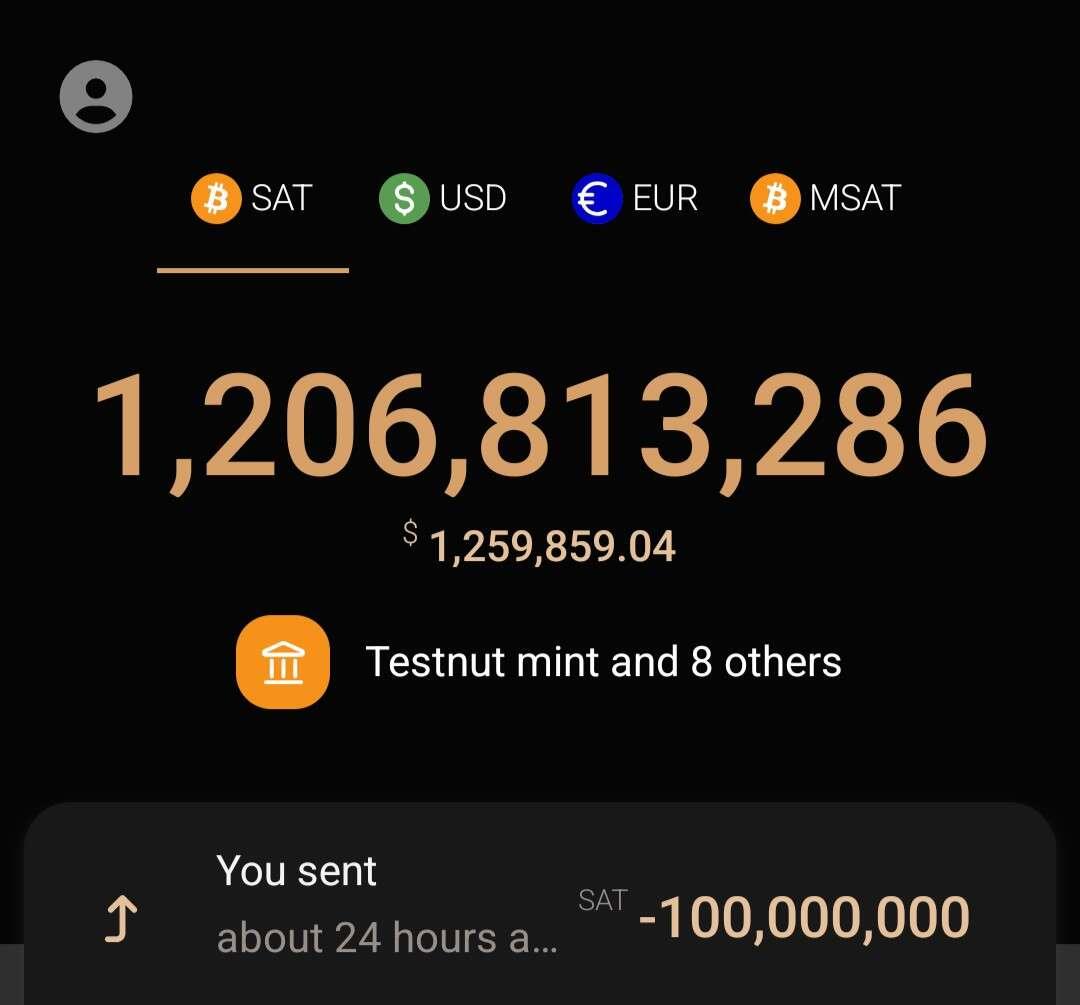
Task: Open Testnut mint and 8 others
Action: 540,662
